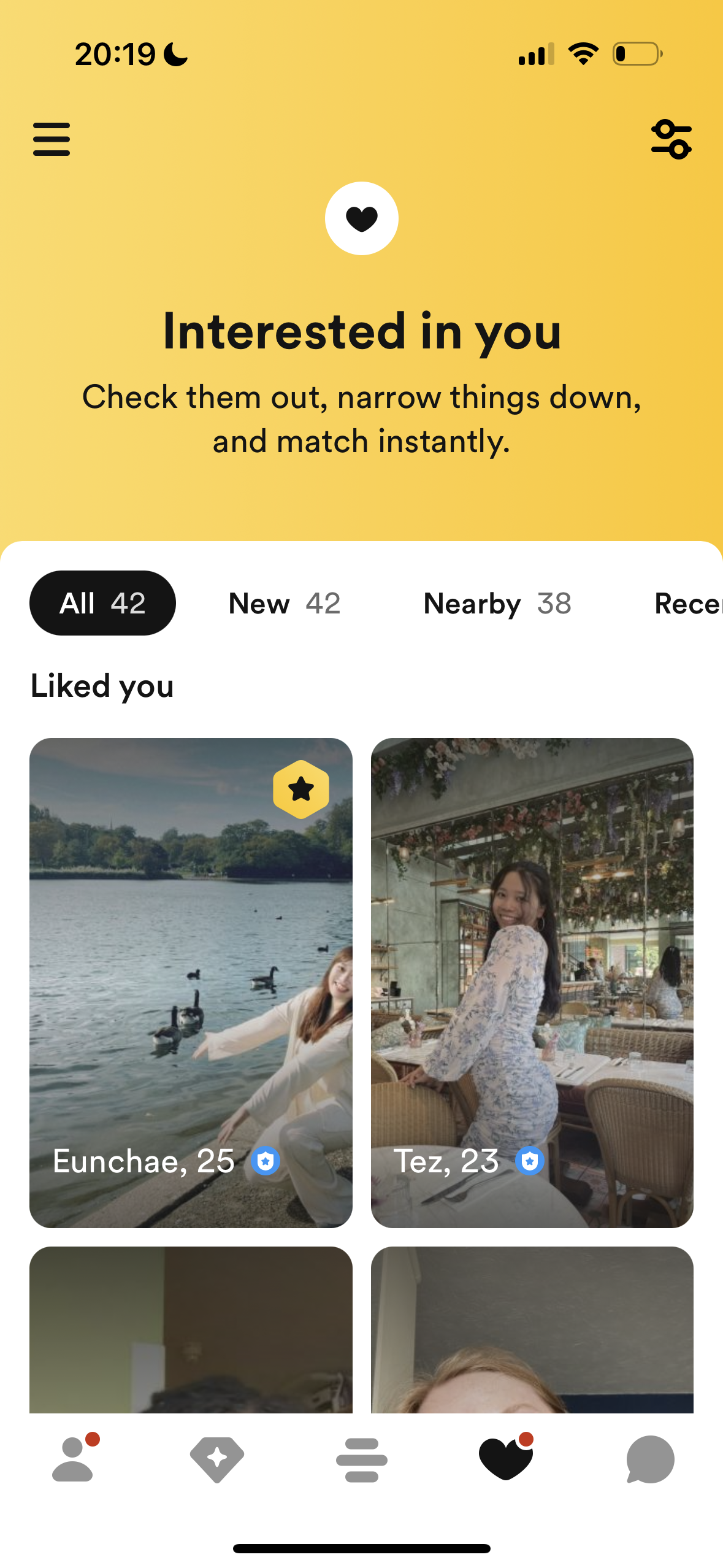Open the filter settings icon
Viewport: 723px width, 1568px height.
pyautogui.click(x=671, y=139)
